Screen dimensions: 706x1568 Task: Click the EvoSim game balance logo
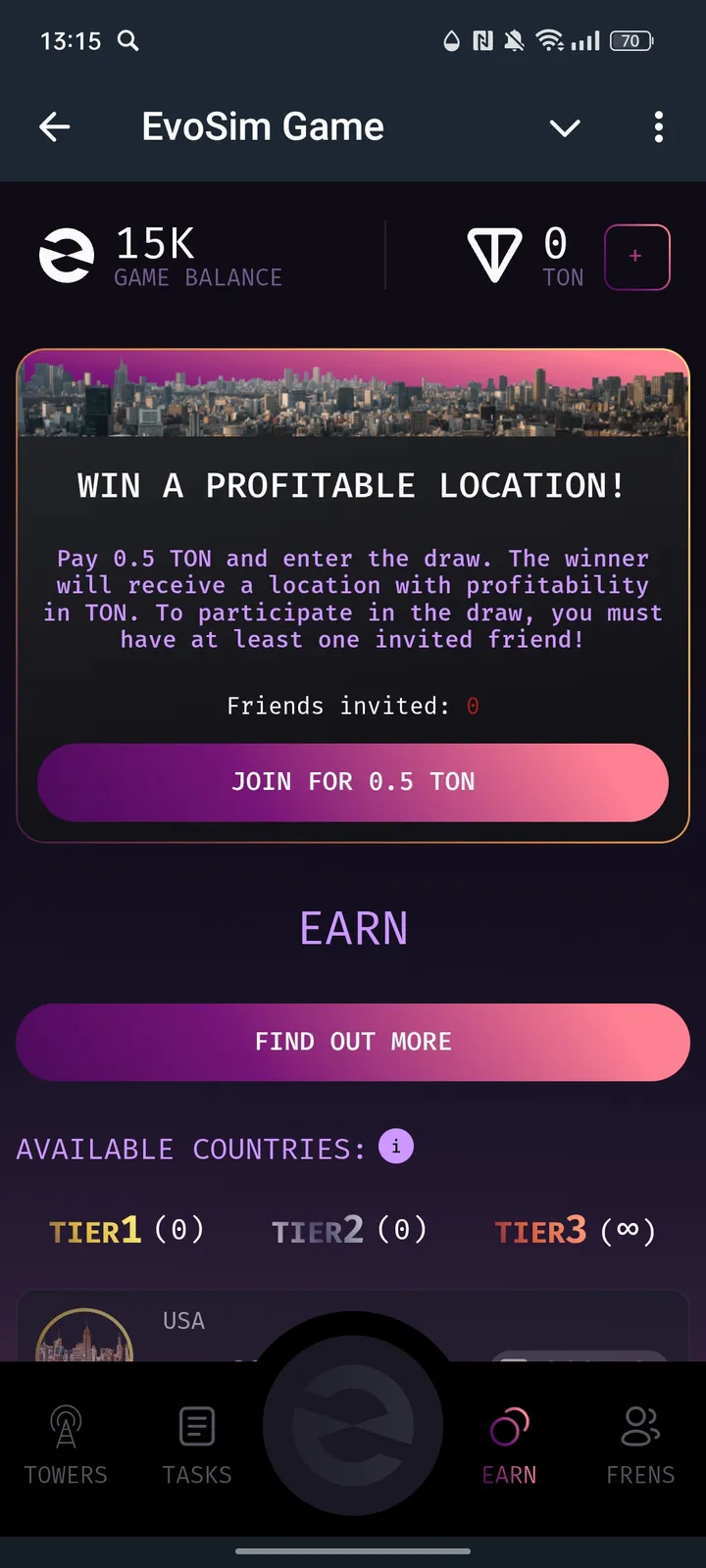(66, 255)
